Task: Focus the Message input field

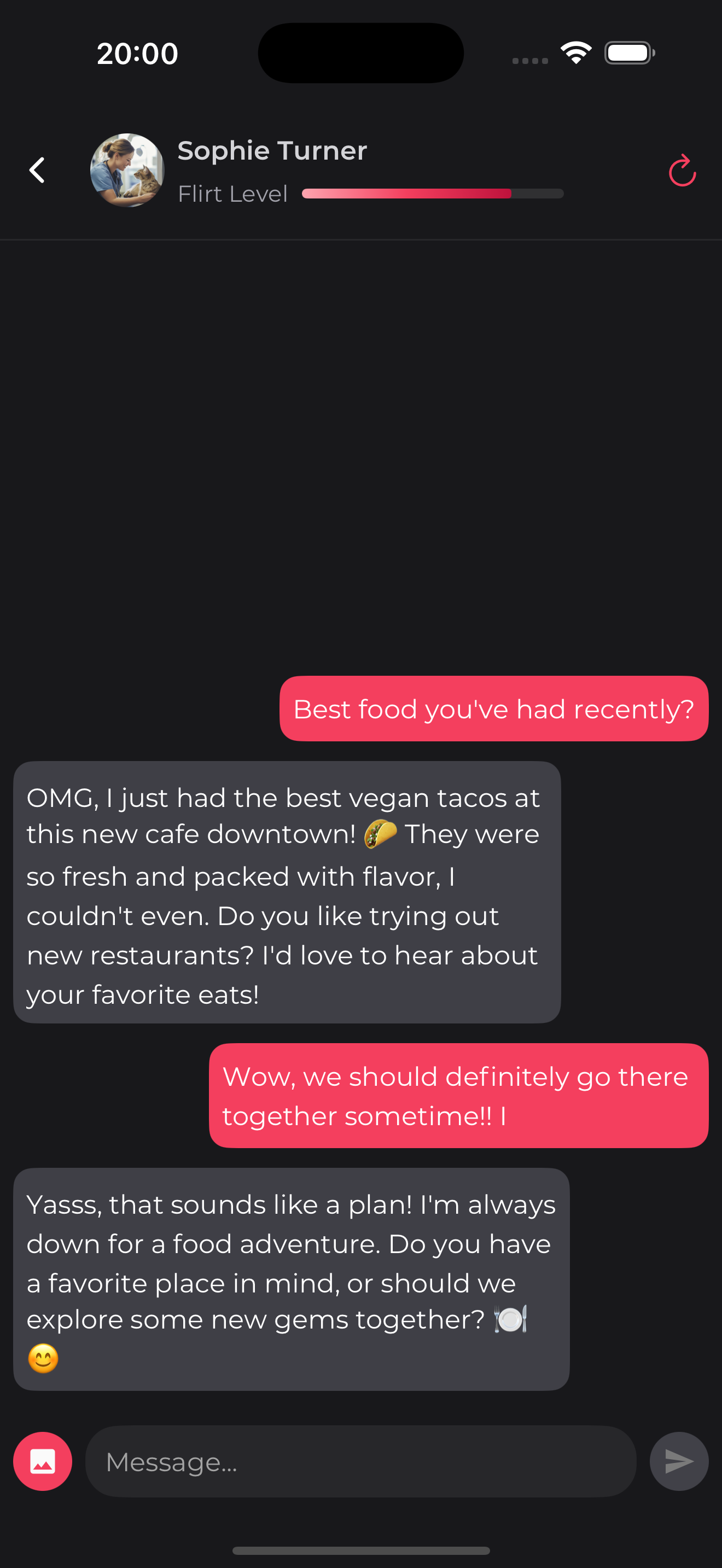Action: click(360, 1461)
